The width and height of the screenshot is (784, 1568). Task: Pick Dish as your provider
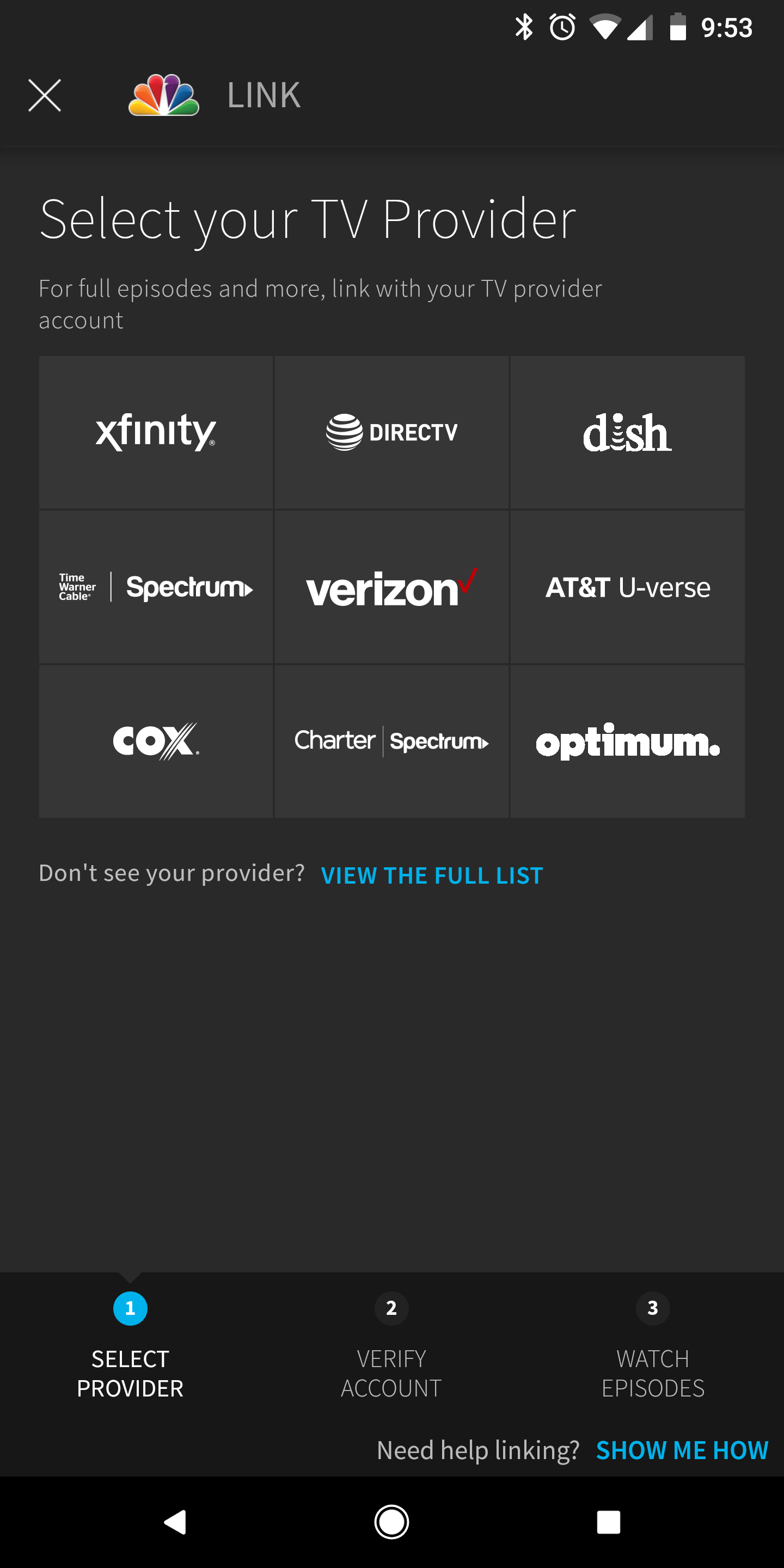tap(627, 432)
